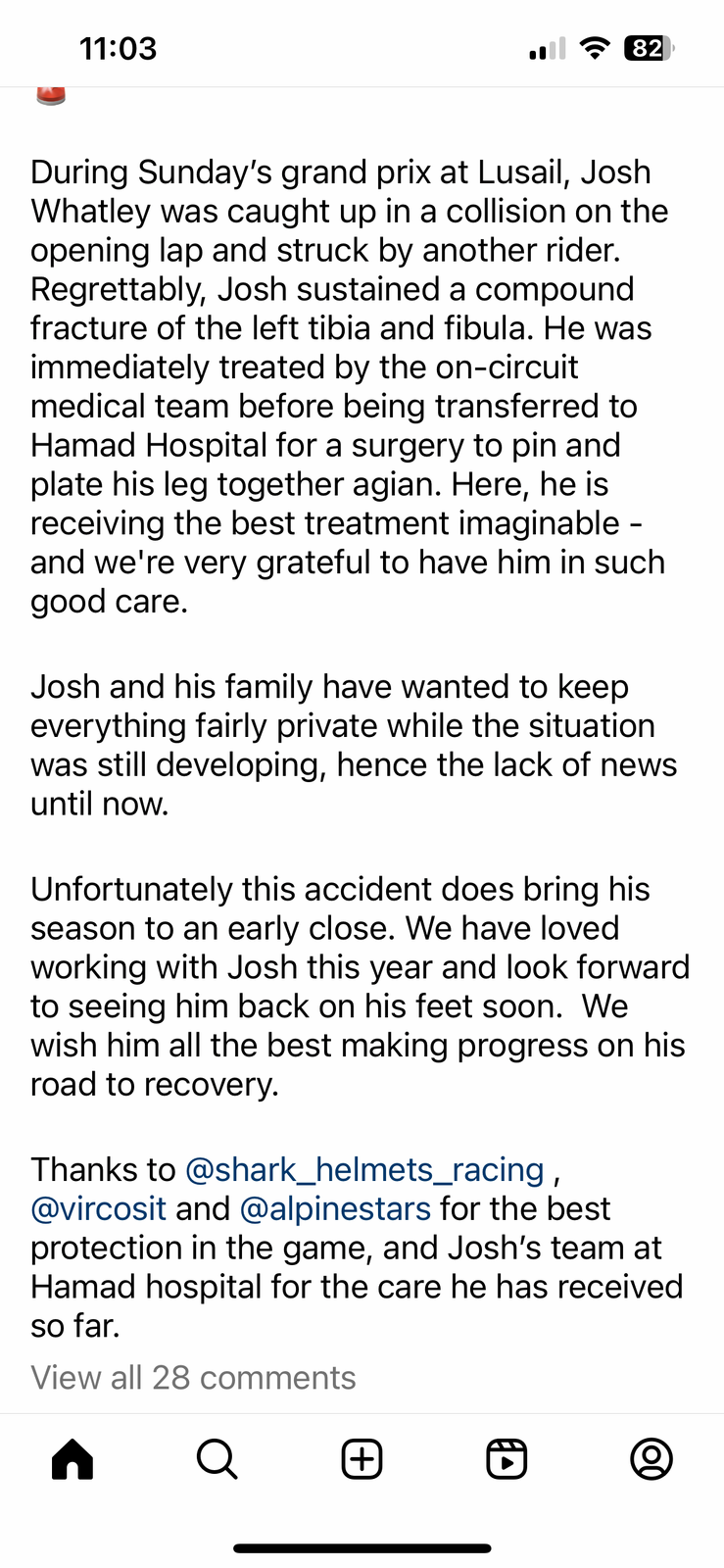Screen dimensions: 724x1568
Task: Open the Profile tab
Action: 652,1459
